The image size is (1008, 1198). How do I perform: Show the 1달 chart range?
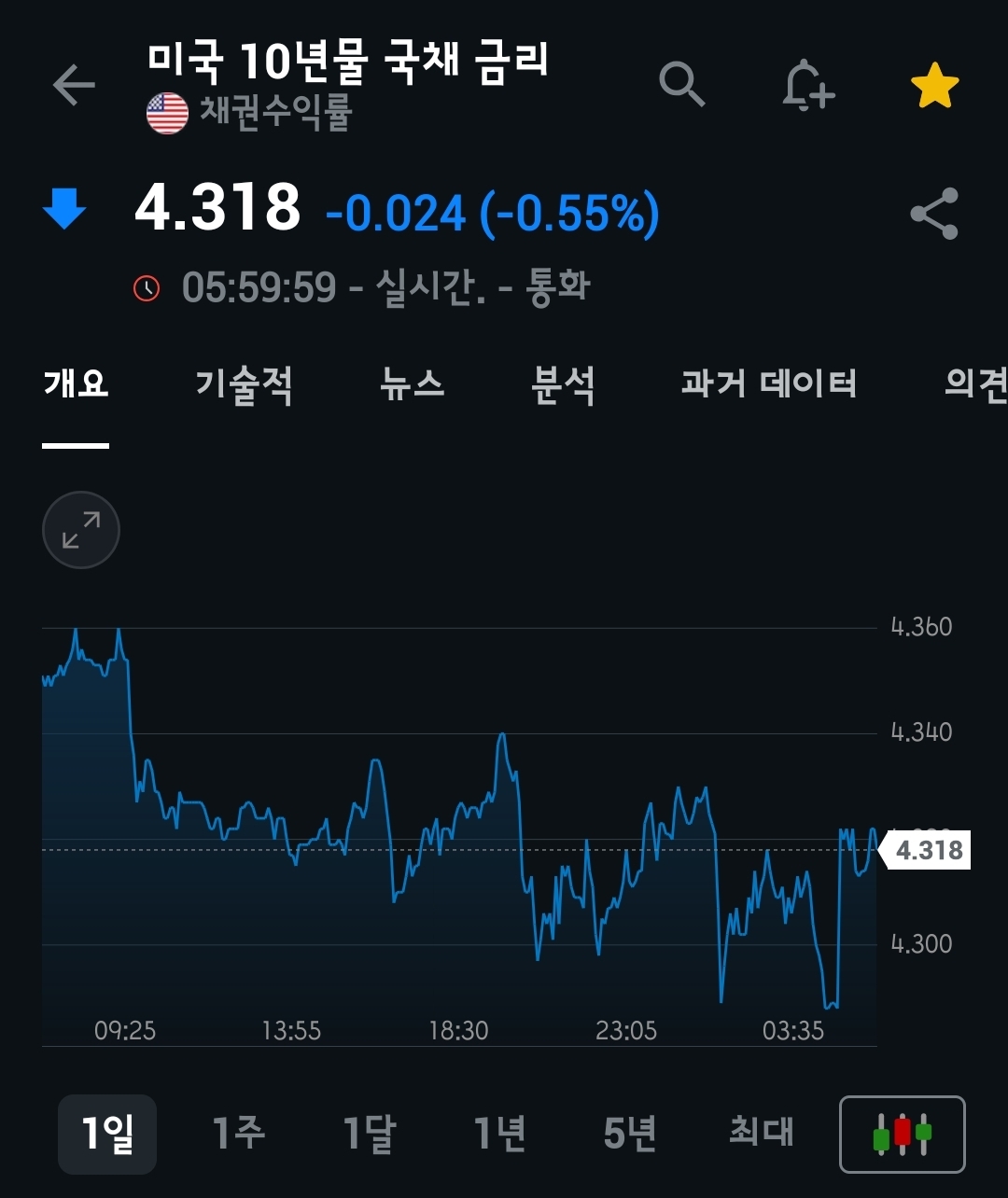pos(369,1134)
